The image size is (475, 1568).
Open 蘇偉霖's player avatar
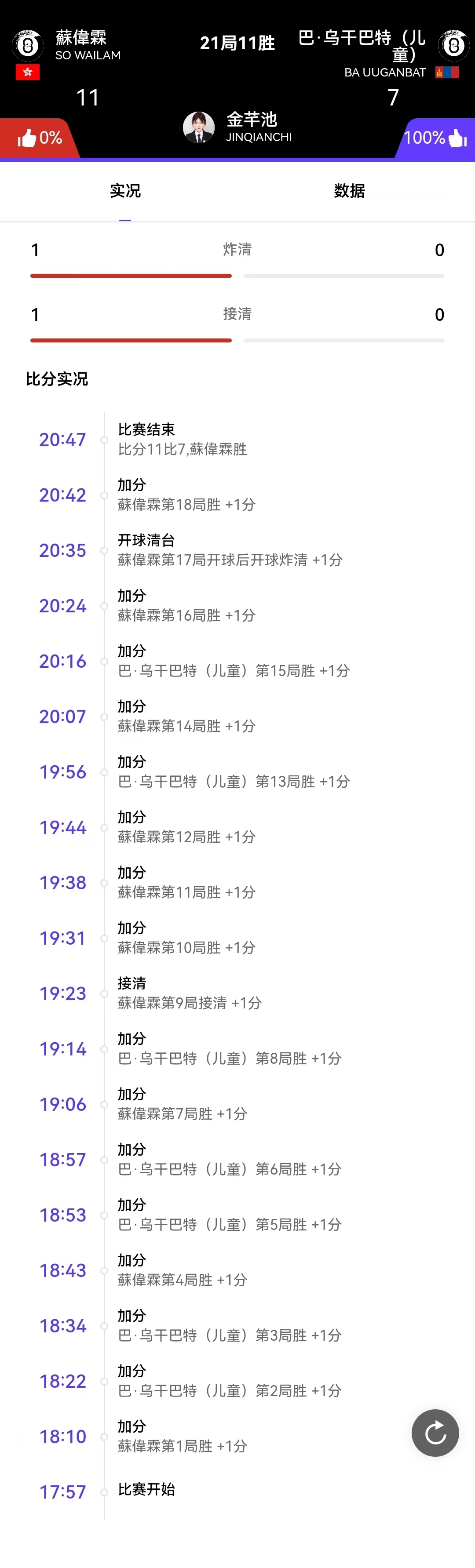pyautogui.click(x=27, y=45)
